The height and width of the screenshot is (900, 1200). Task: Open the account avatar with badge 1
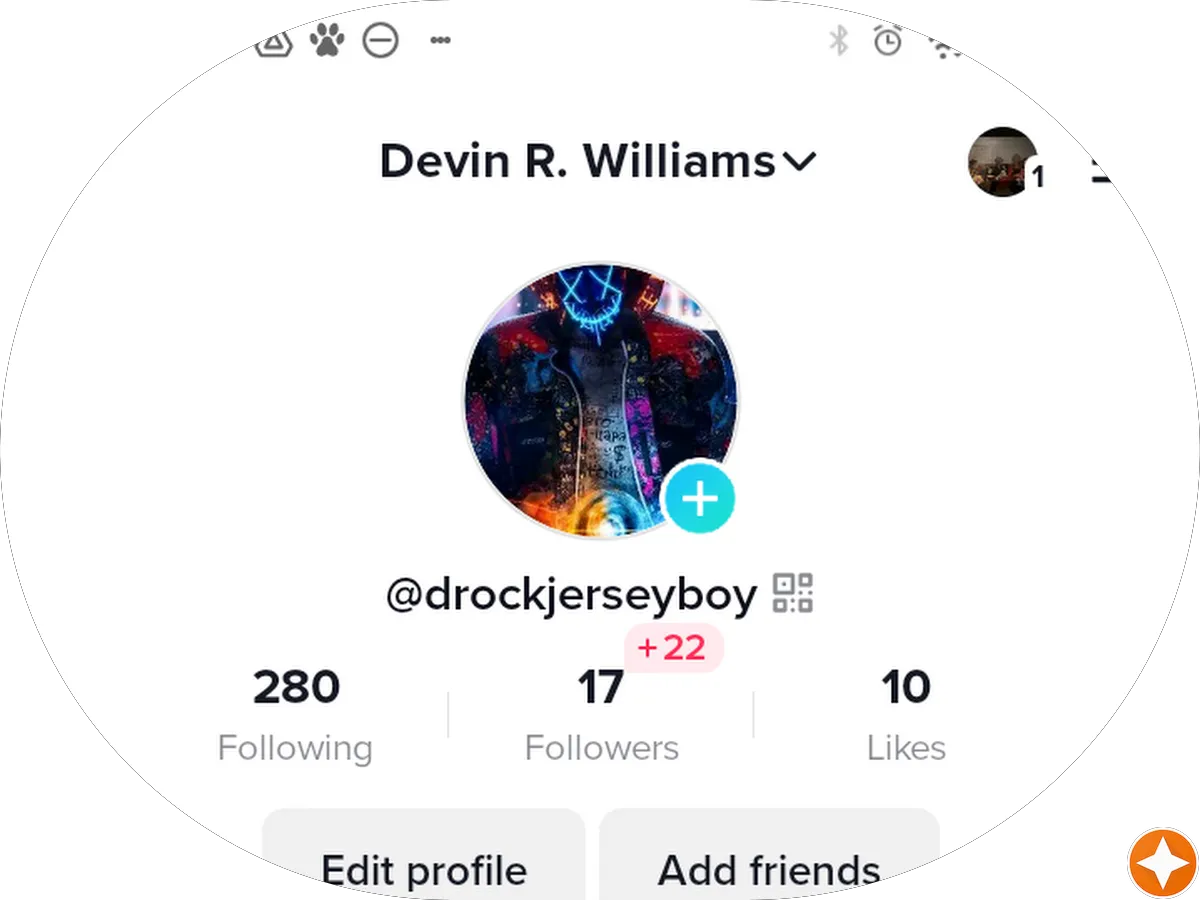[1002, 162]
